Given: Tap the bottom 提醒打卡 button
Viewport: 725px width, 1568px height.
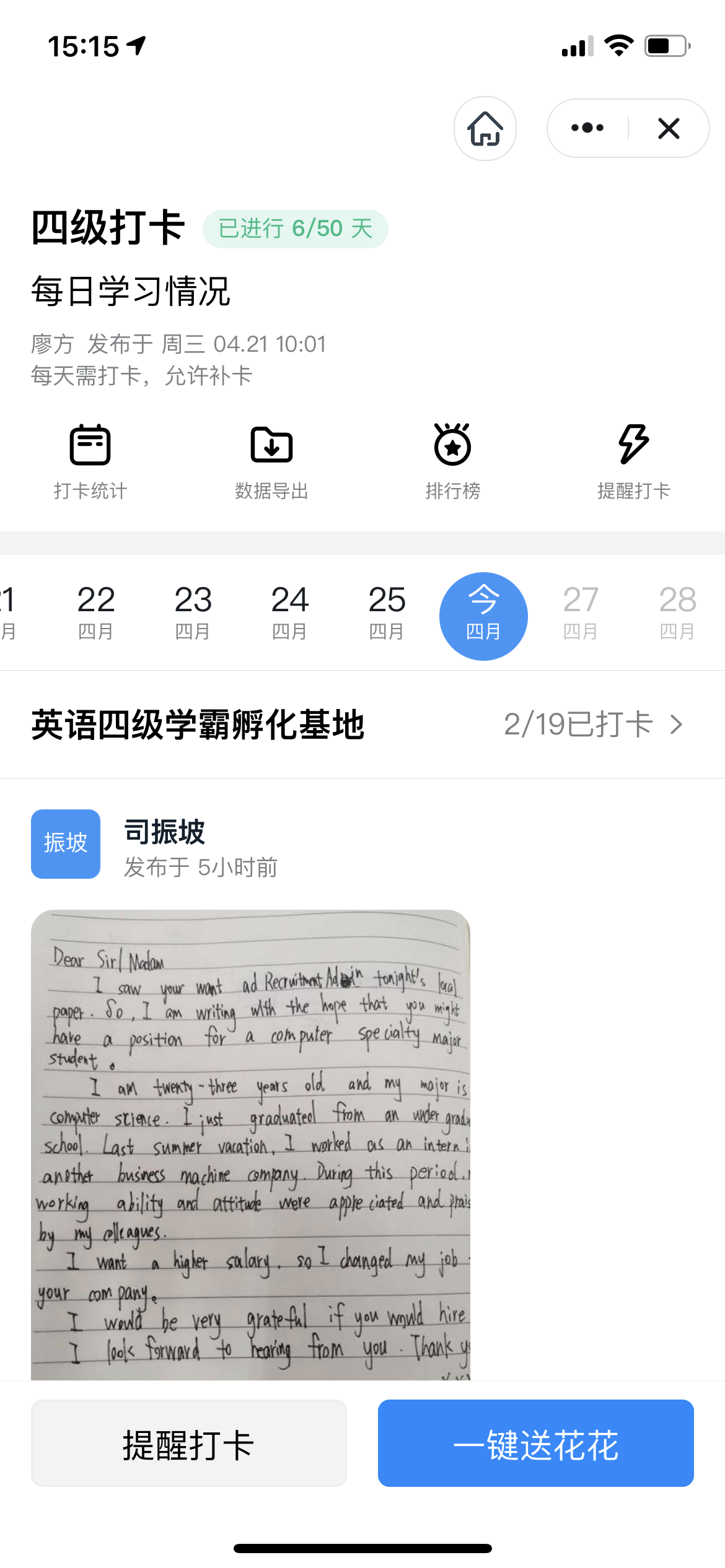Looking at the screenshot, I should 188,1444.
